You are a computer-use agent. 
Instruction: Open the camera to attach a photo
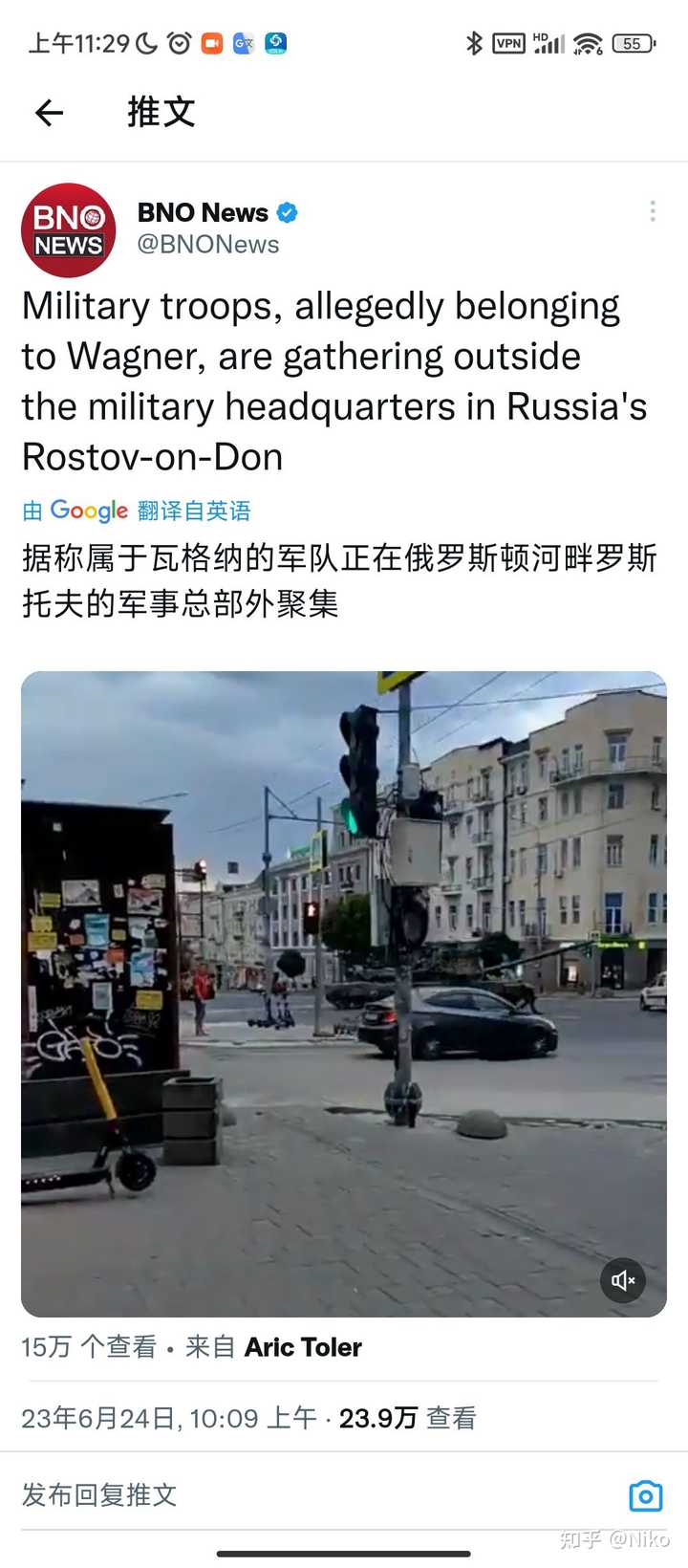pyautogui.click(x=646, y=1495)
